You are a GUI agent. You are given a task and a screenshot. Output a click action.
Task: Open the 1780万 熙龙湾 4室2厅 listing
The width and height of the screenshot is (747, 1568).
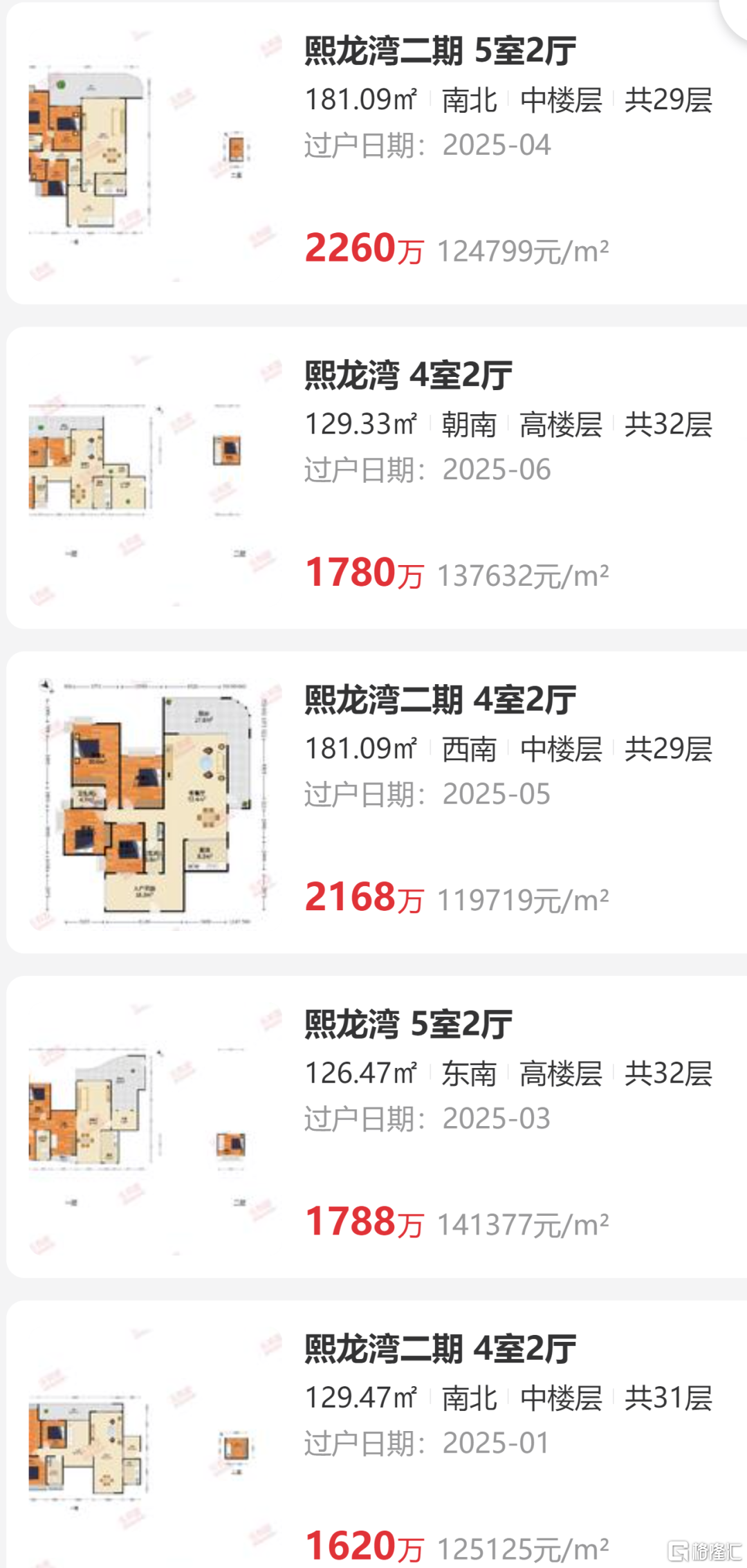point(377,478)
